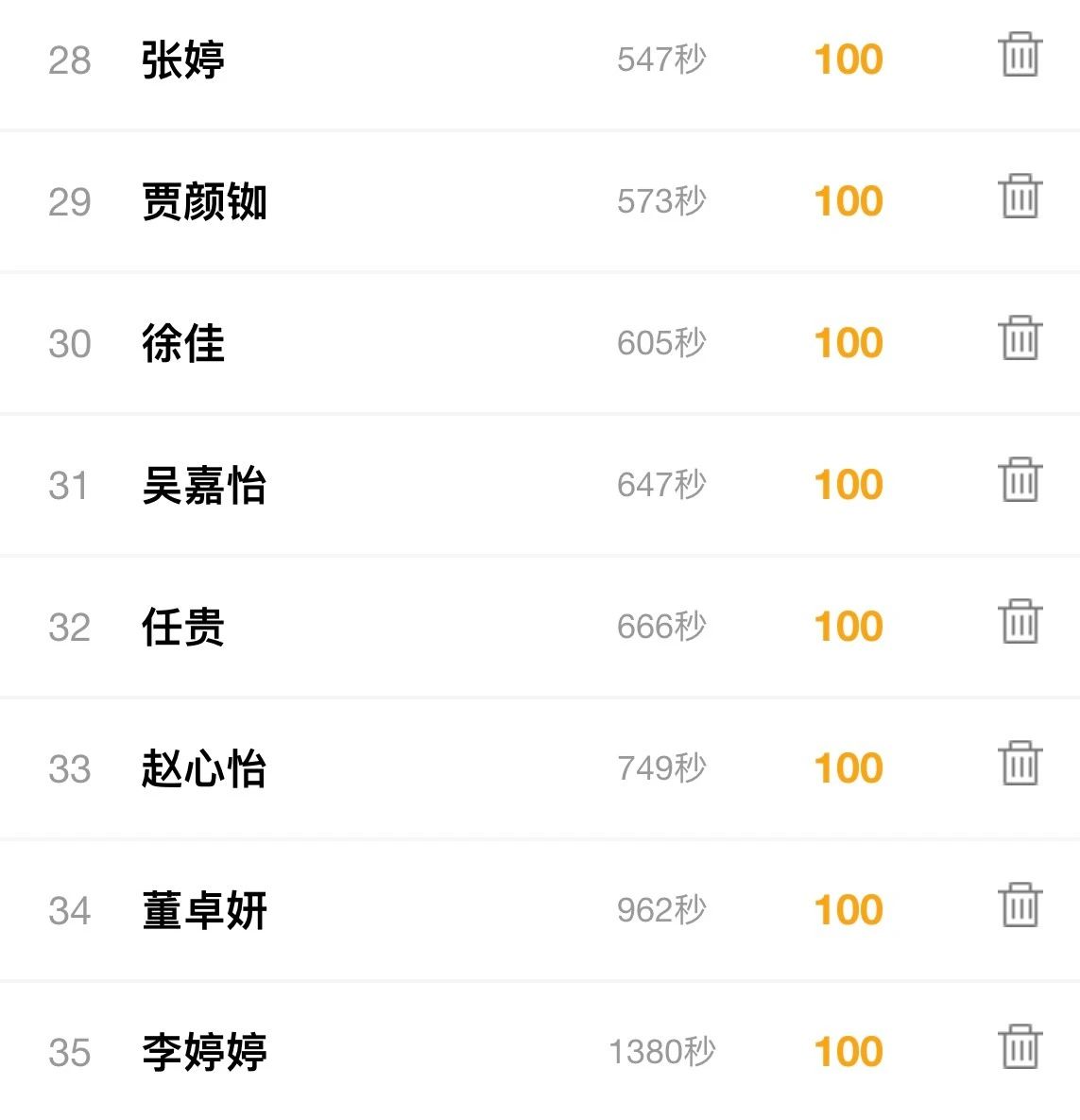Remove the entry for 赵心怡
1080x1120 pixels.
[1020, 764]
